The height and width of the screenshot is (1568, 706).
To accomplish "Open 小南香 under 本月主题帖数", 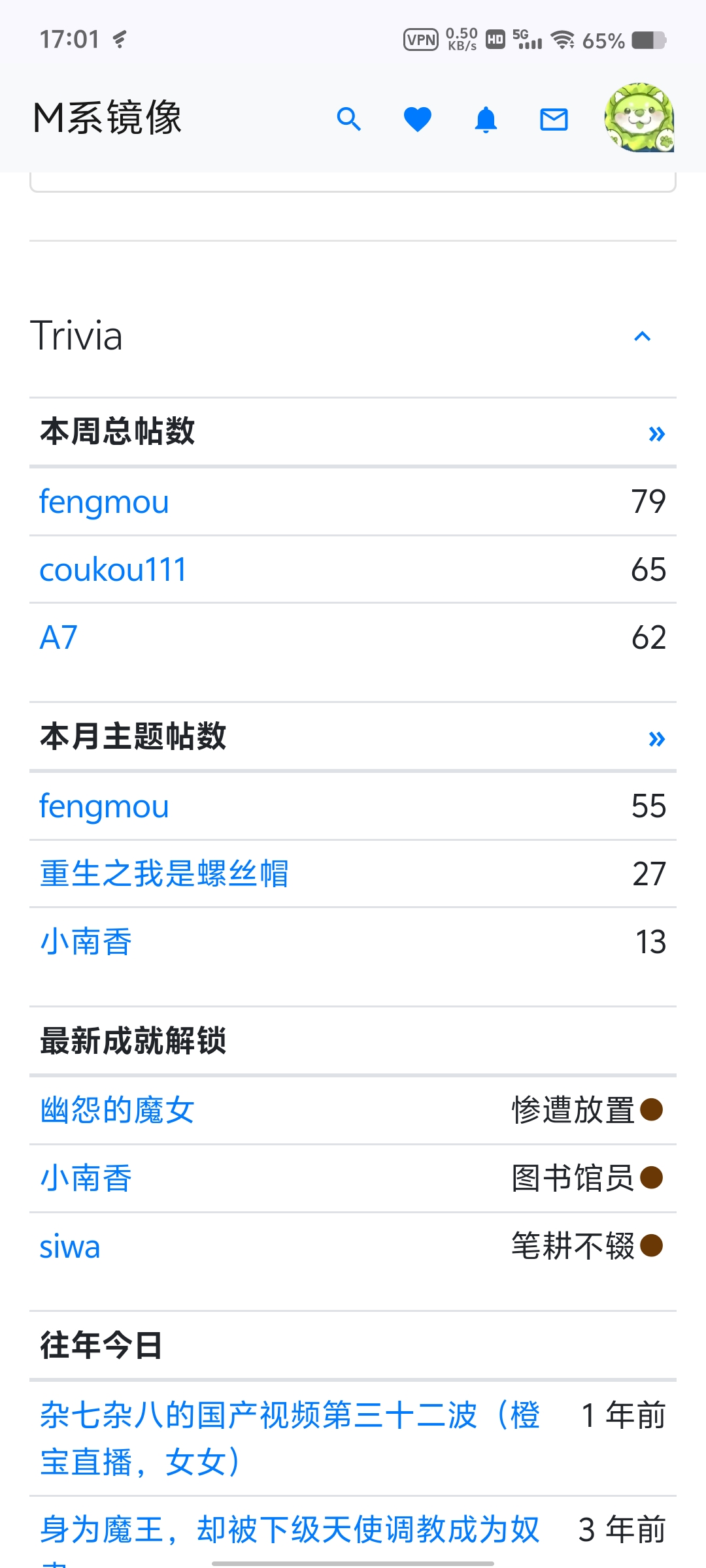I will (86, 942).
